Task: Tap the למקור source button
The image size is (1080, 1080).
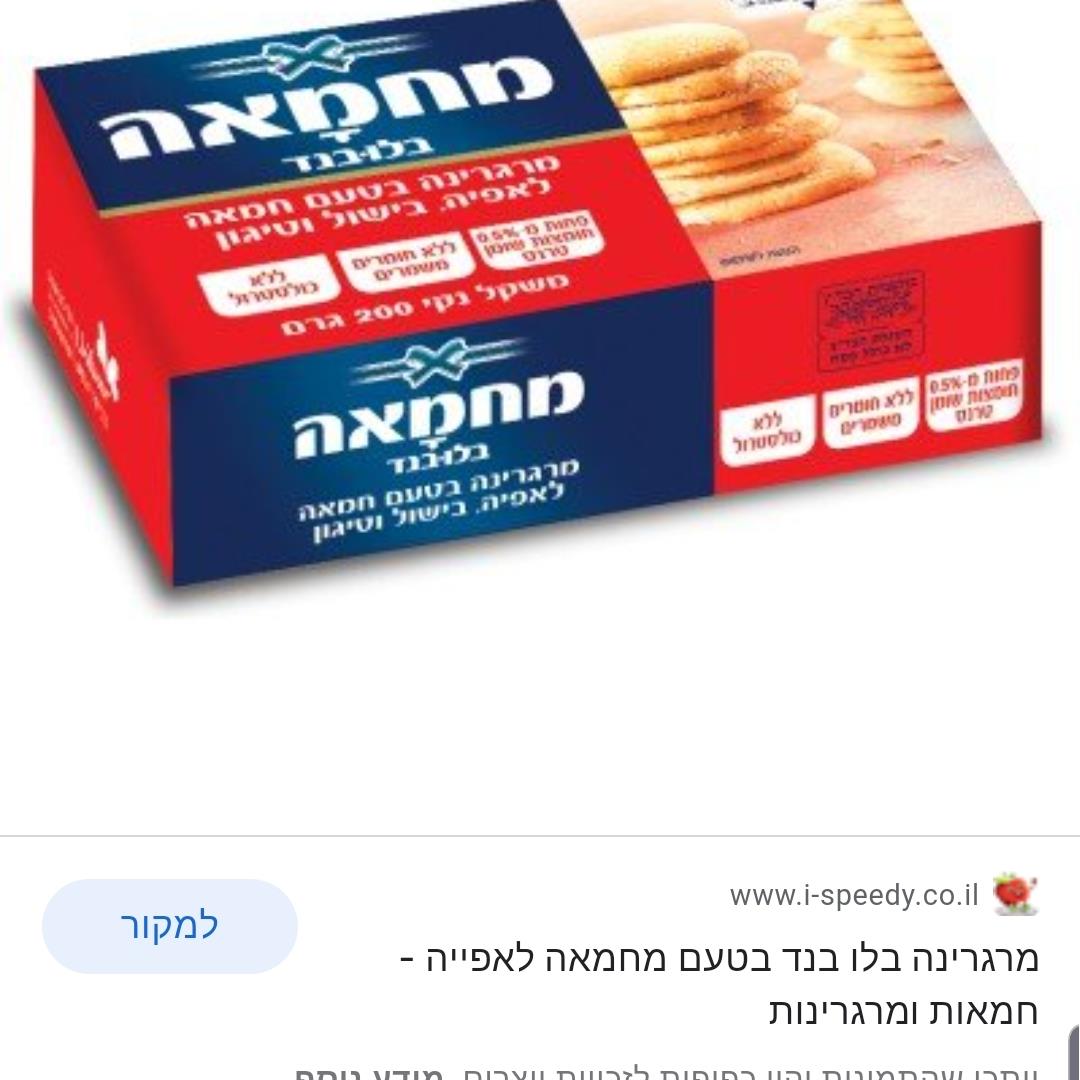Action: coord(170,926)
